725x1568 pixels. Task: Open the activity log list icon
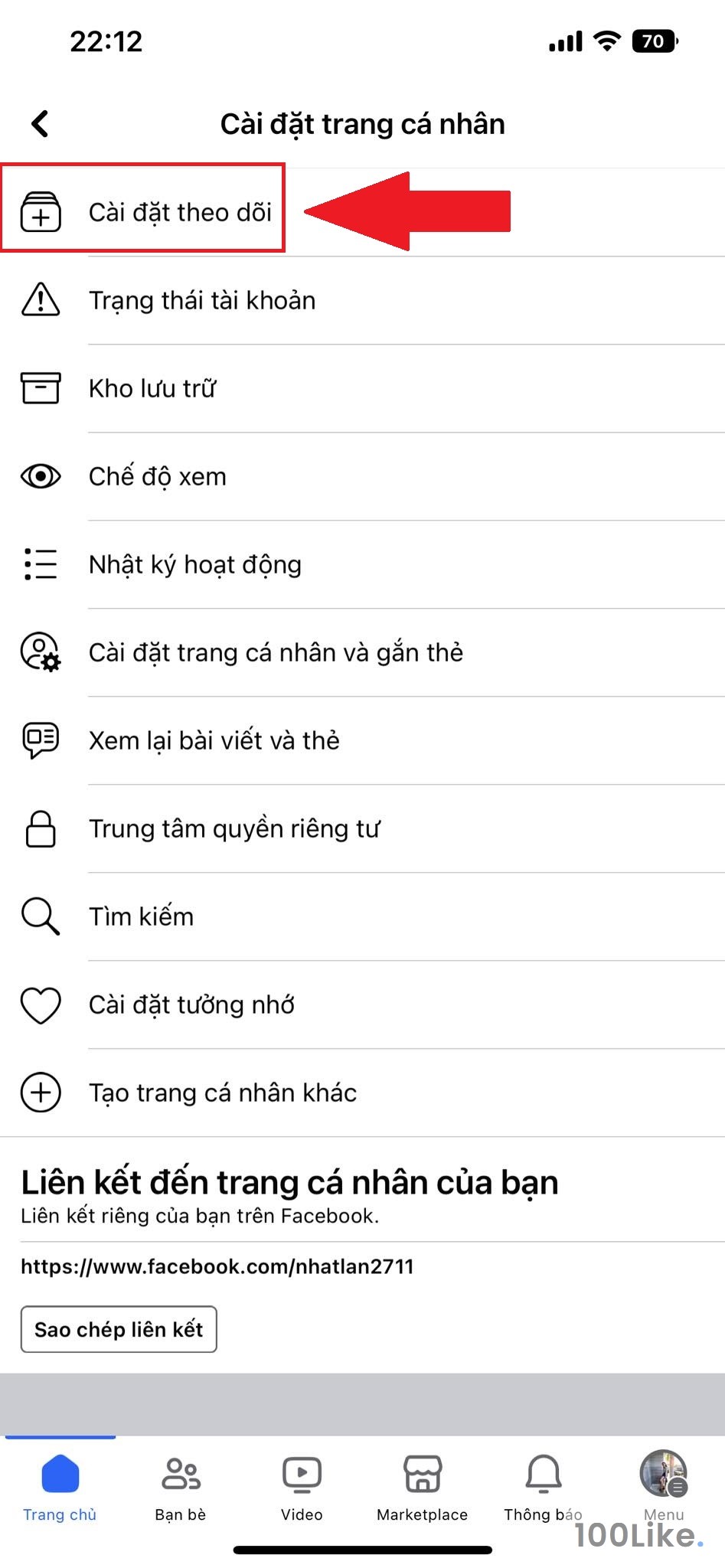tap(40, 564)
